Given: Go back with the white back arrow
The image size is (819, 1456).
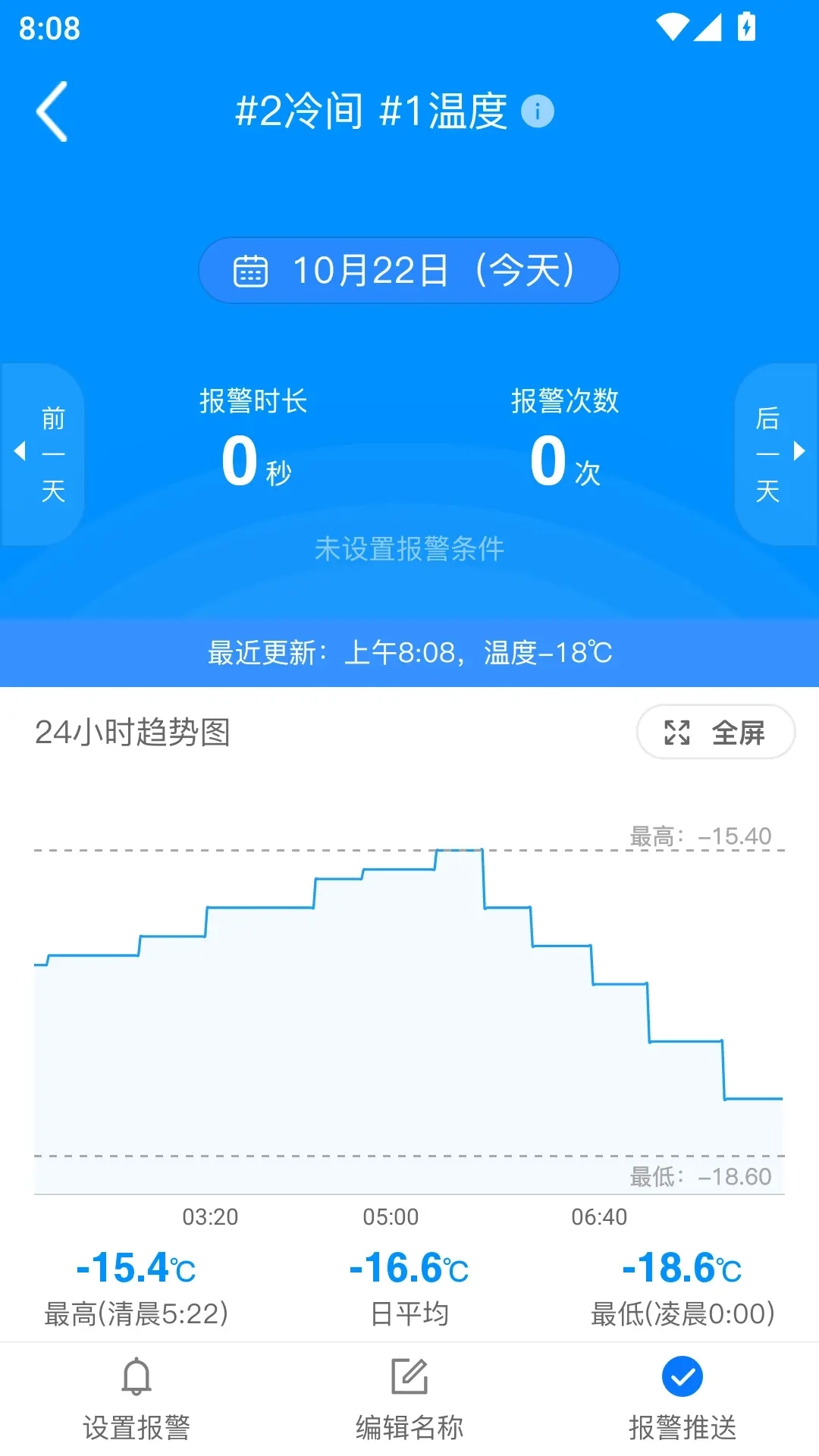Looking at the screenshot, I should [x=50, y=110].
